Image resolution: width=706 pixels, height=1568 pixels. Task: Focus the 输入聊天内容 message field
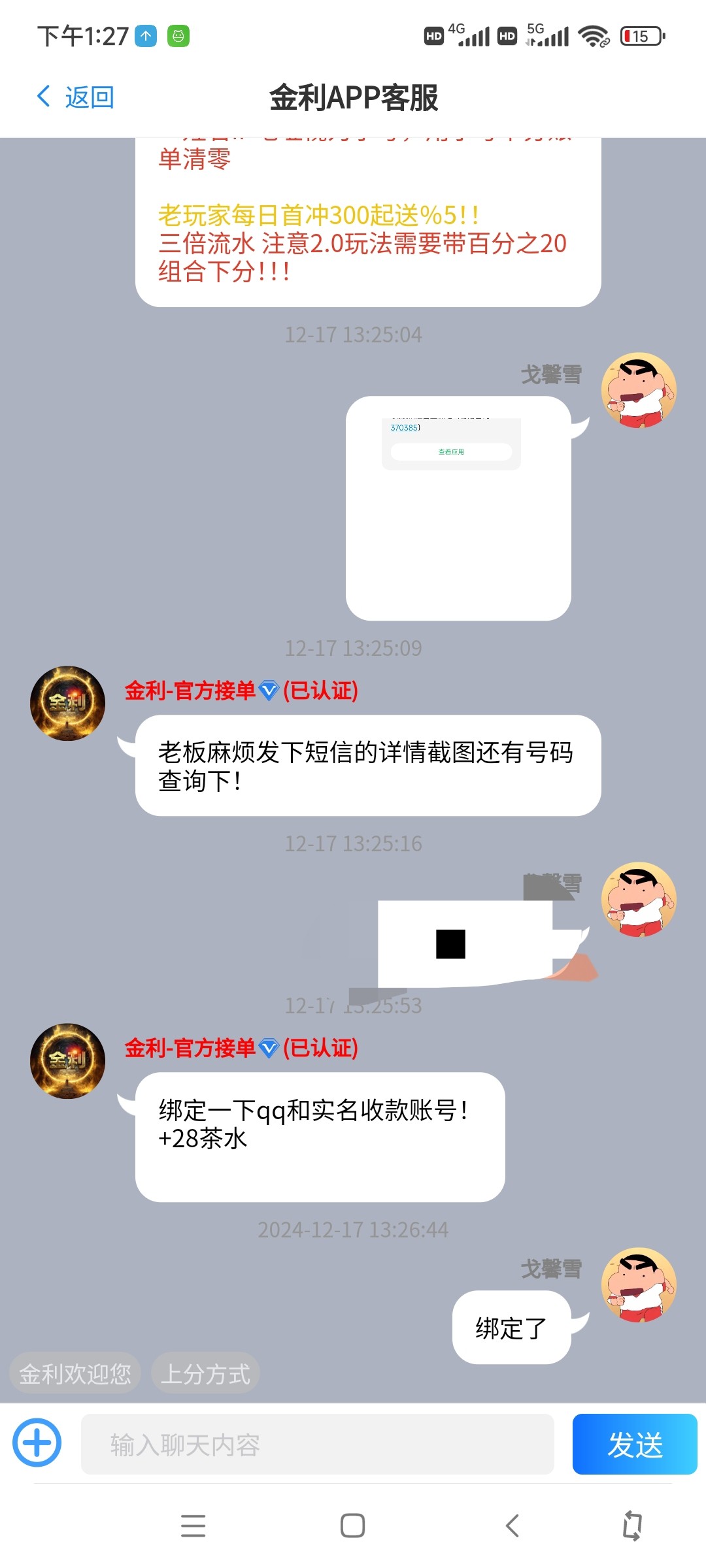coord(317,1445)
